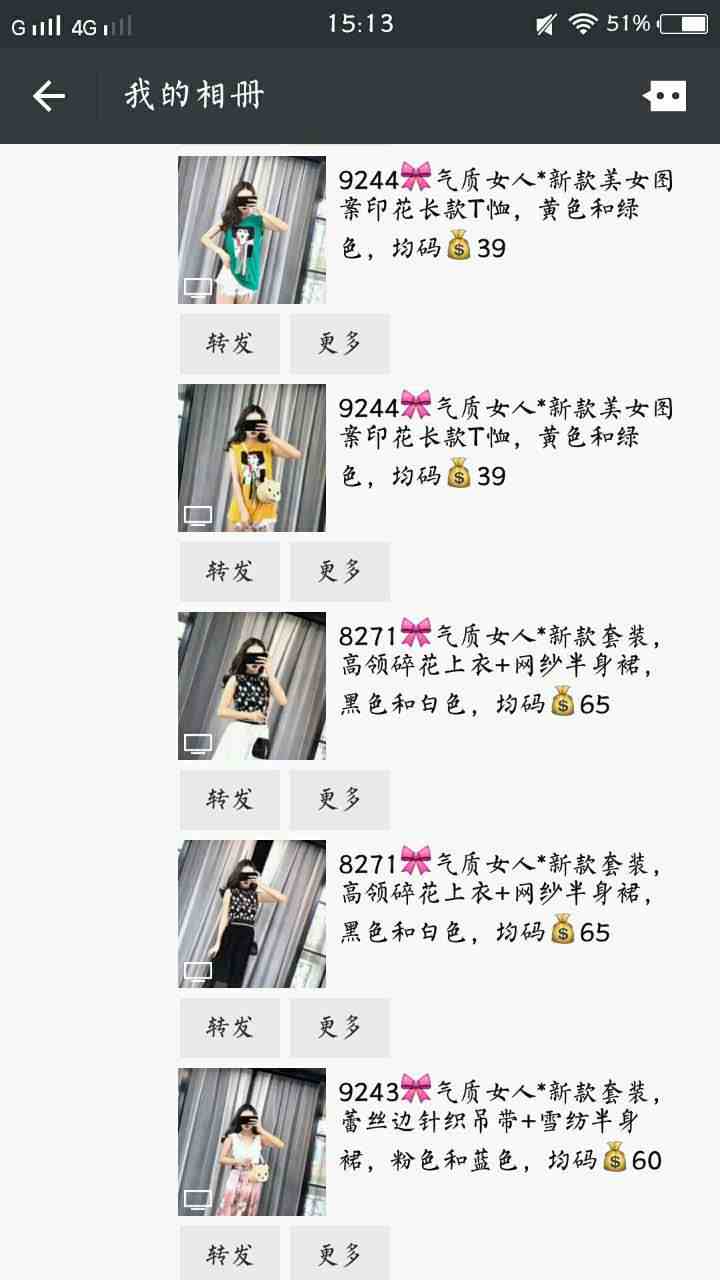
Task: Open the yellow T-shirt photo for item 9244
Action: (252, 458)
